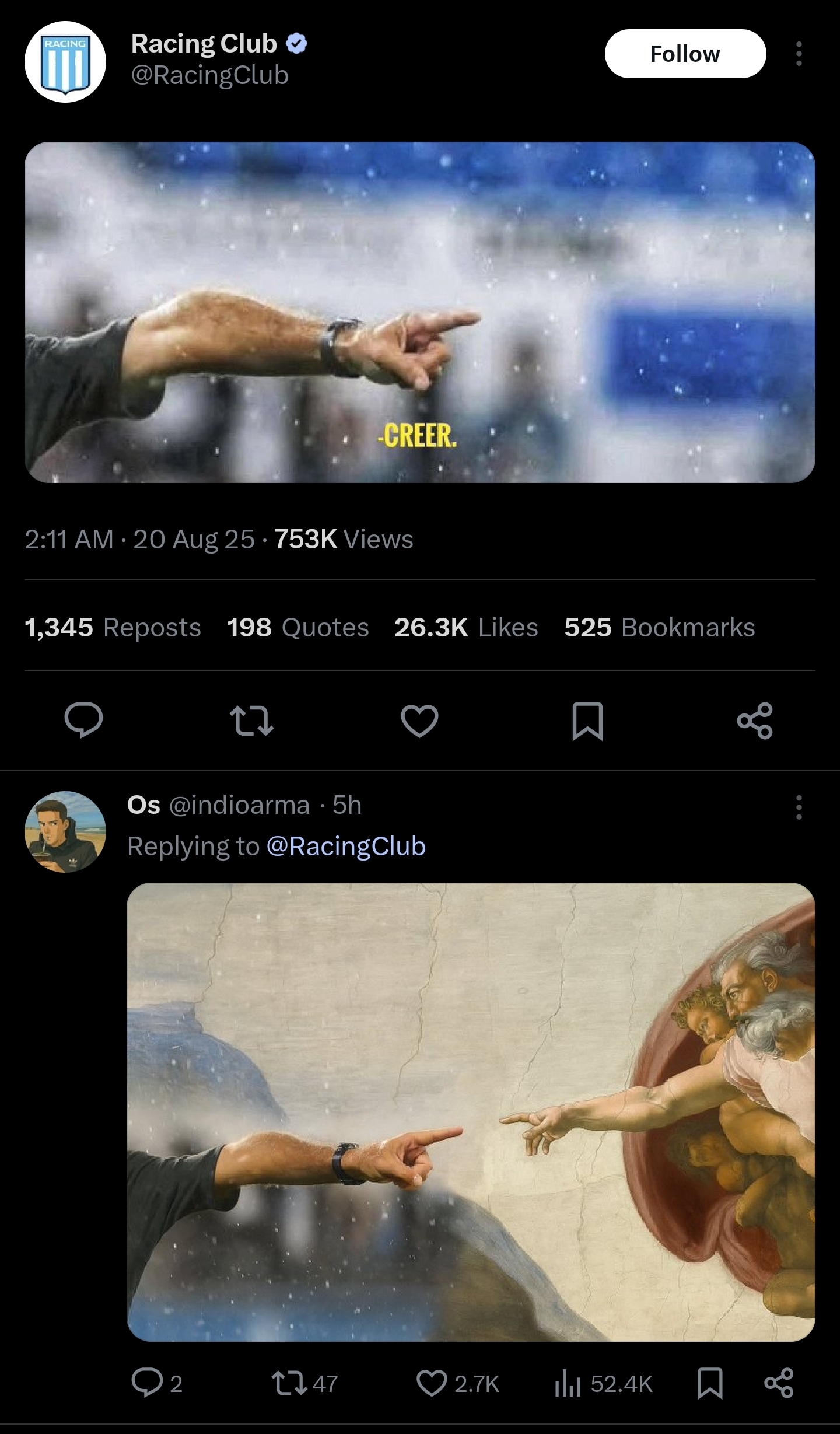Image resolution: width=840 pixels, height=1434 pixels.
Task: Open overflow menu on Racing Club's post
Action: point(799,54)
